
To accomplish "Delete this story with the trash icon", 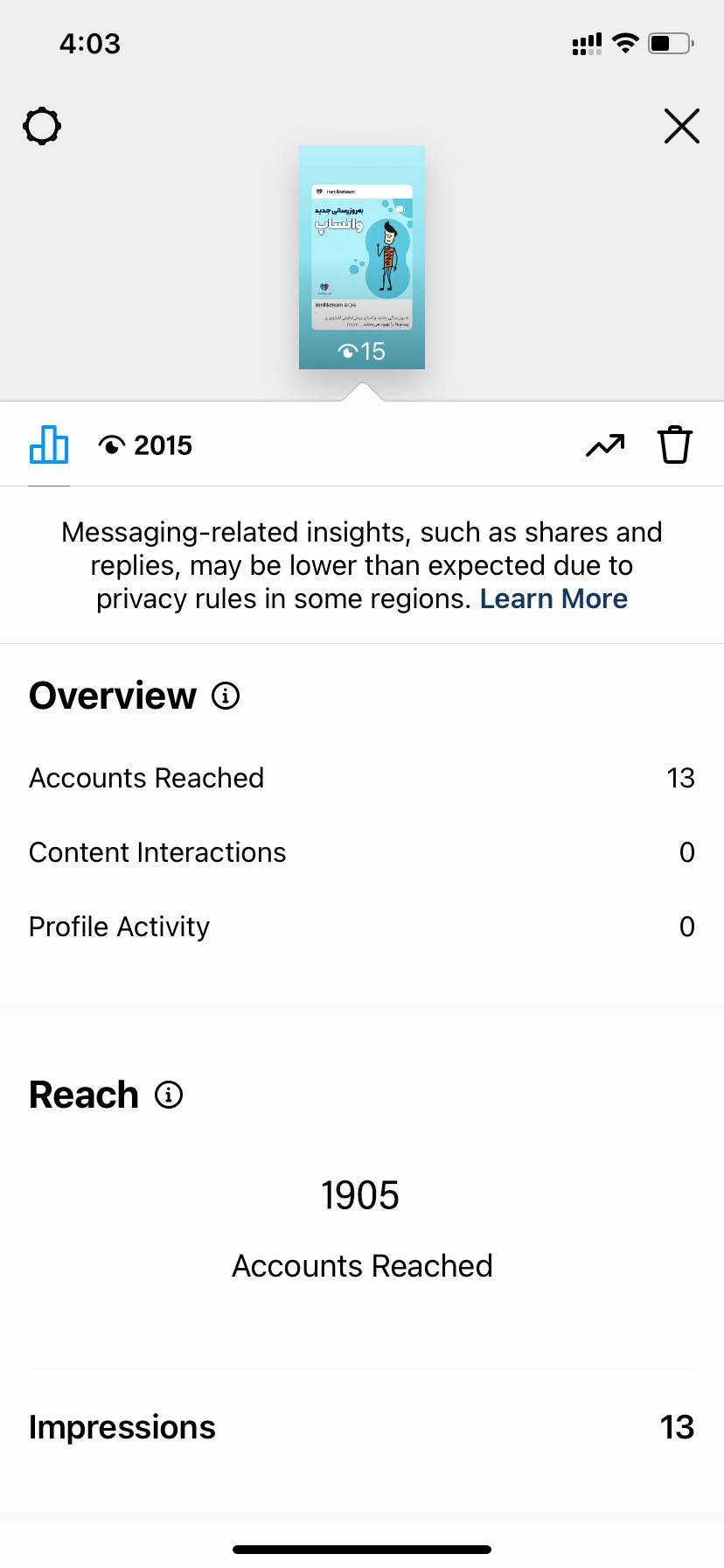I will tap(674, 444).
